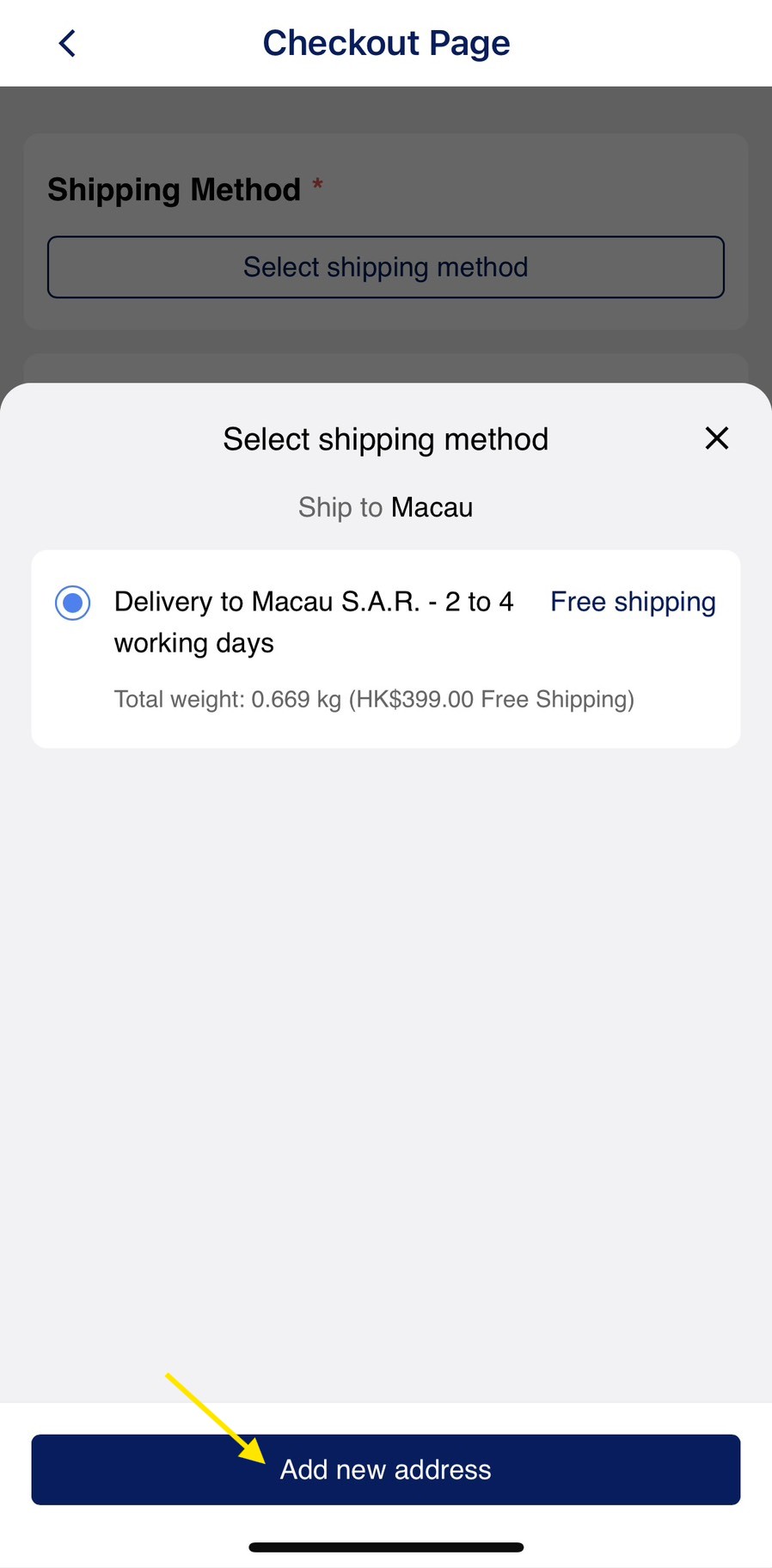Tap the dimmed Select shipping method button
The width and height of the screenshot is (772, 1568).
pos(386,267)
